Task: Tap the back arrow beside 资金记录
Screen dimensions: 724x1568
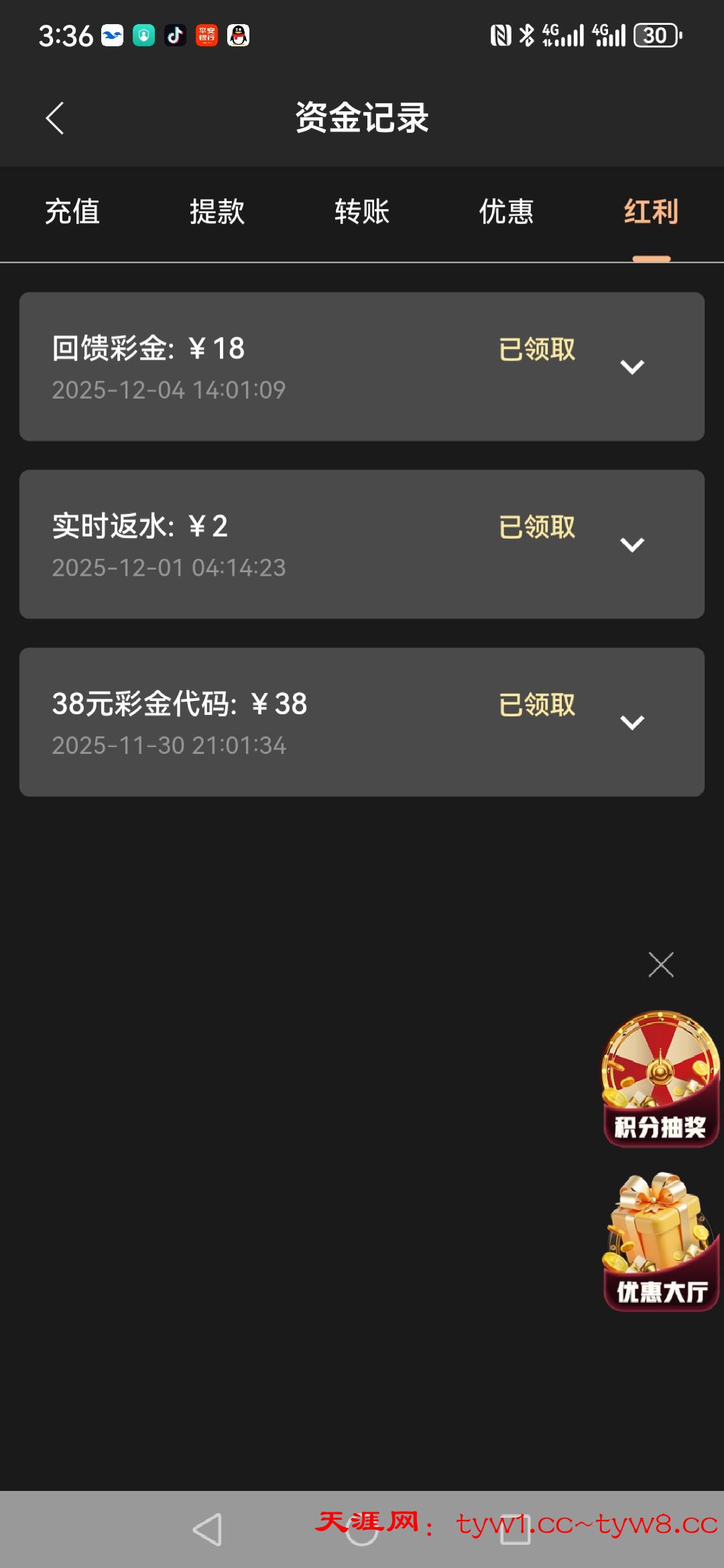Action: [56, 117]
